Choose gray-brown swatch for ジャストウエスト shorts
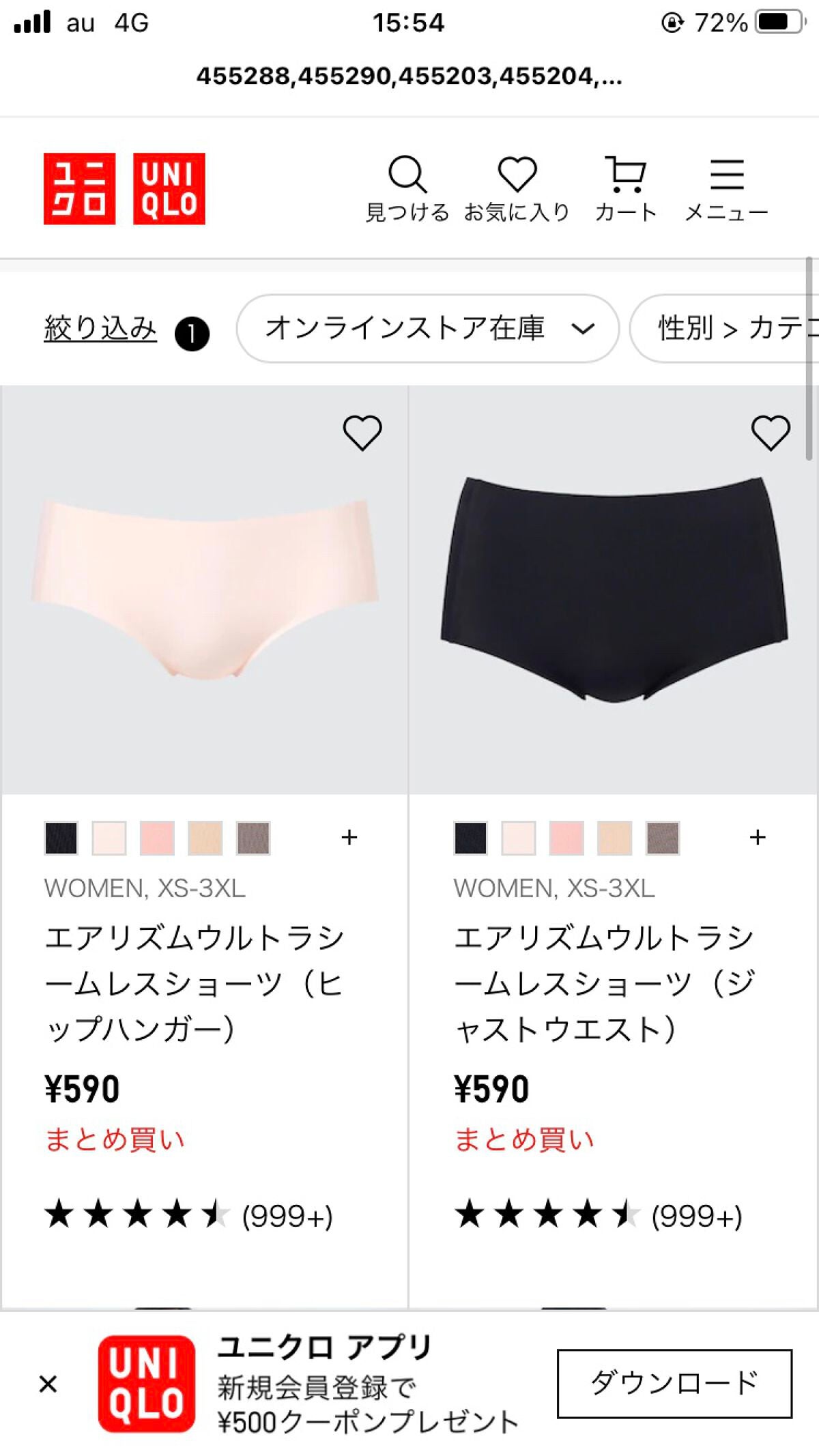This screenshot has width=819, height=1456. click(662, 838)
